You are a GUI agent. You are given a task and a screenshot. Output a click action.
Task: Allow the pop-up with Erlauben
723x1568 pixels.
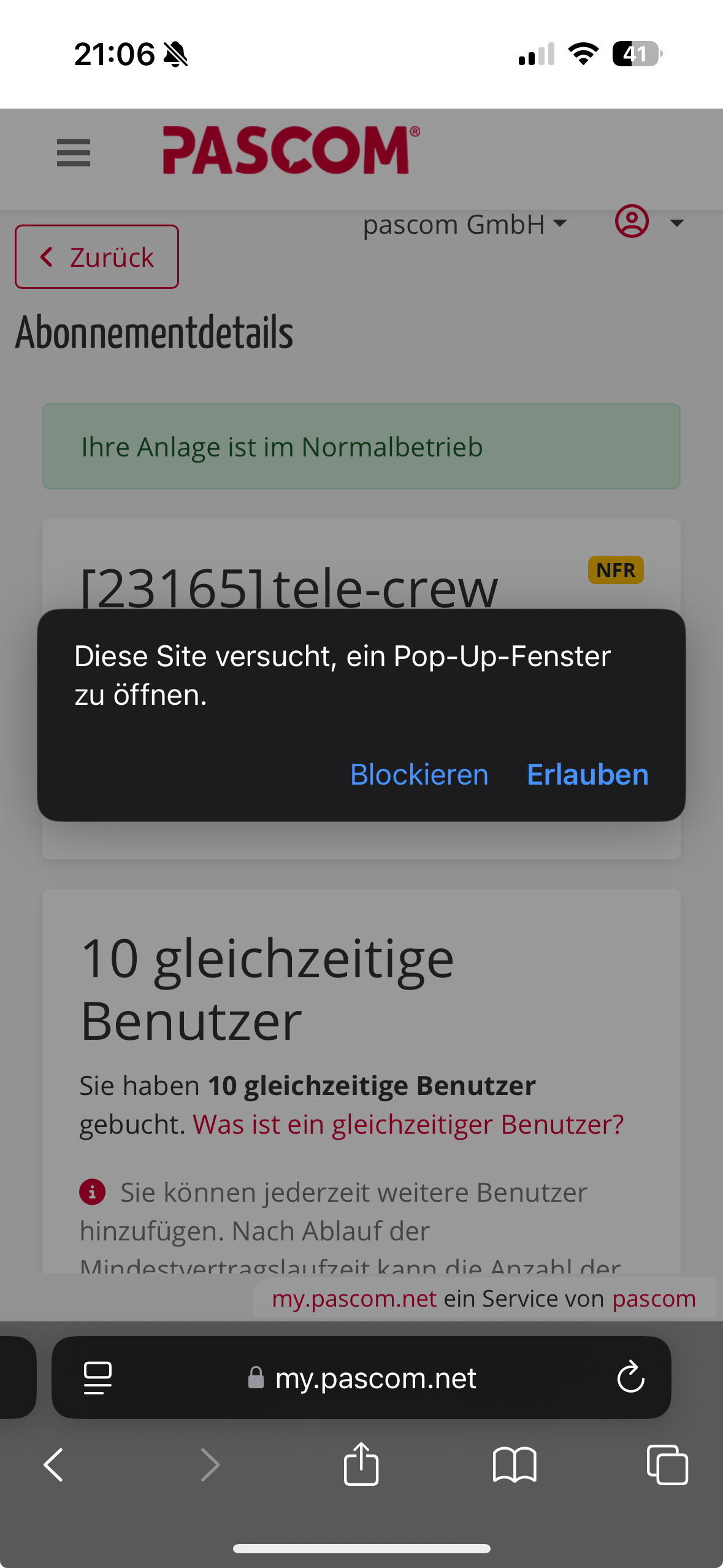587,774
